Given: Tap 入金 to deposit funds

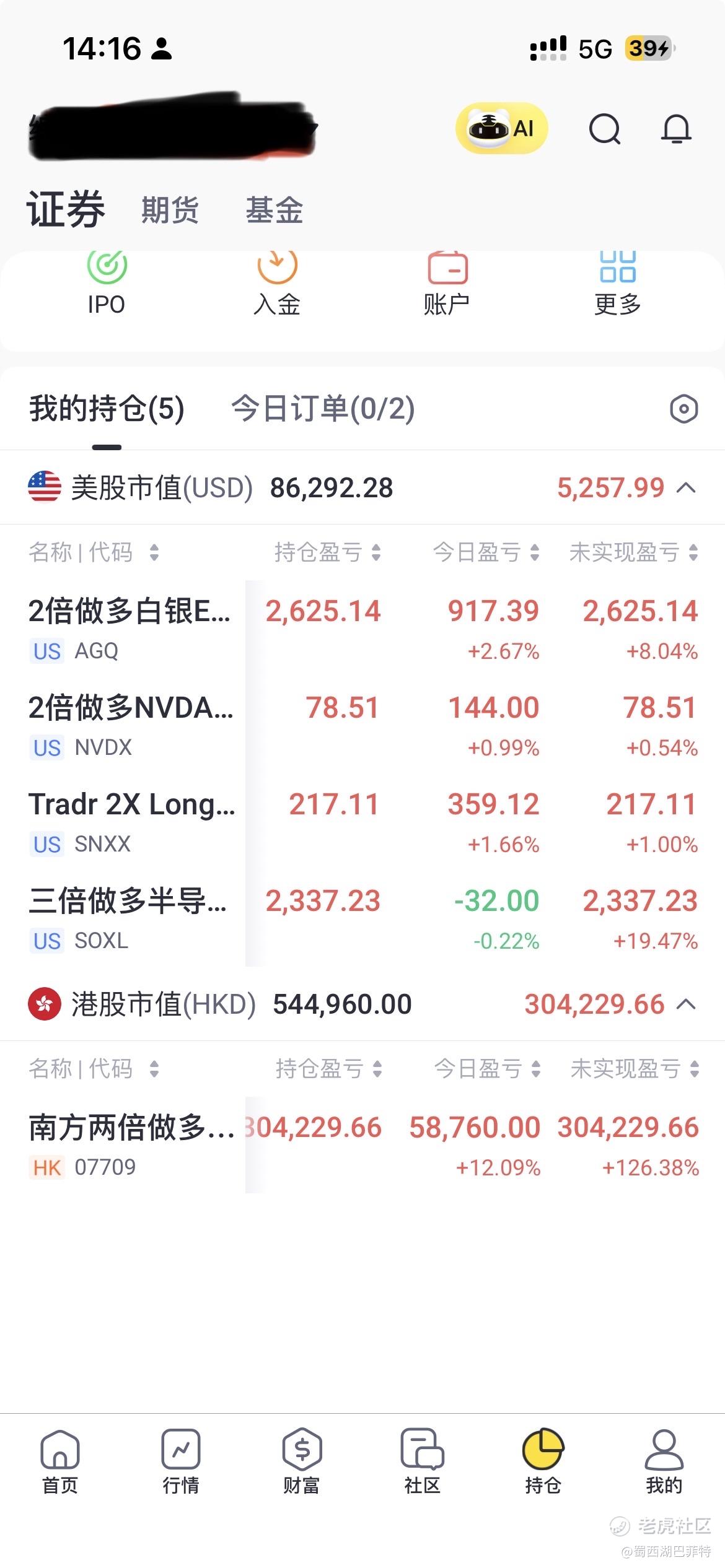Looking at the screenshot, I should pyautogui.click(x=277, y=284).
